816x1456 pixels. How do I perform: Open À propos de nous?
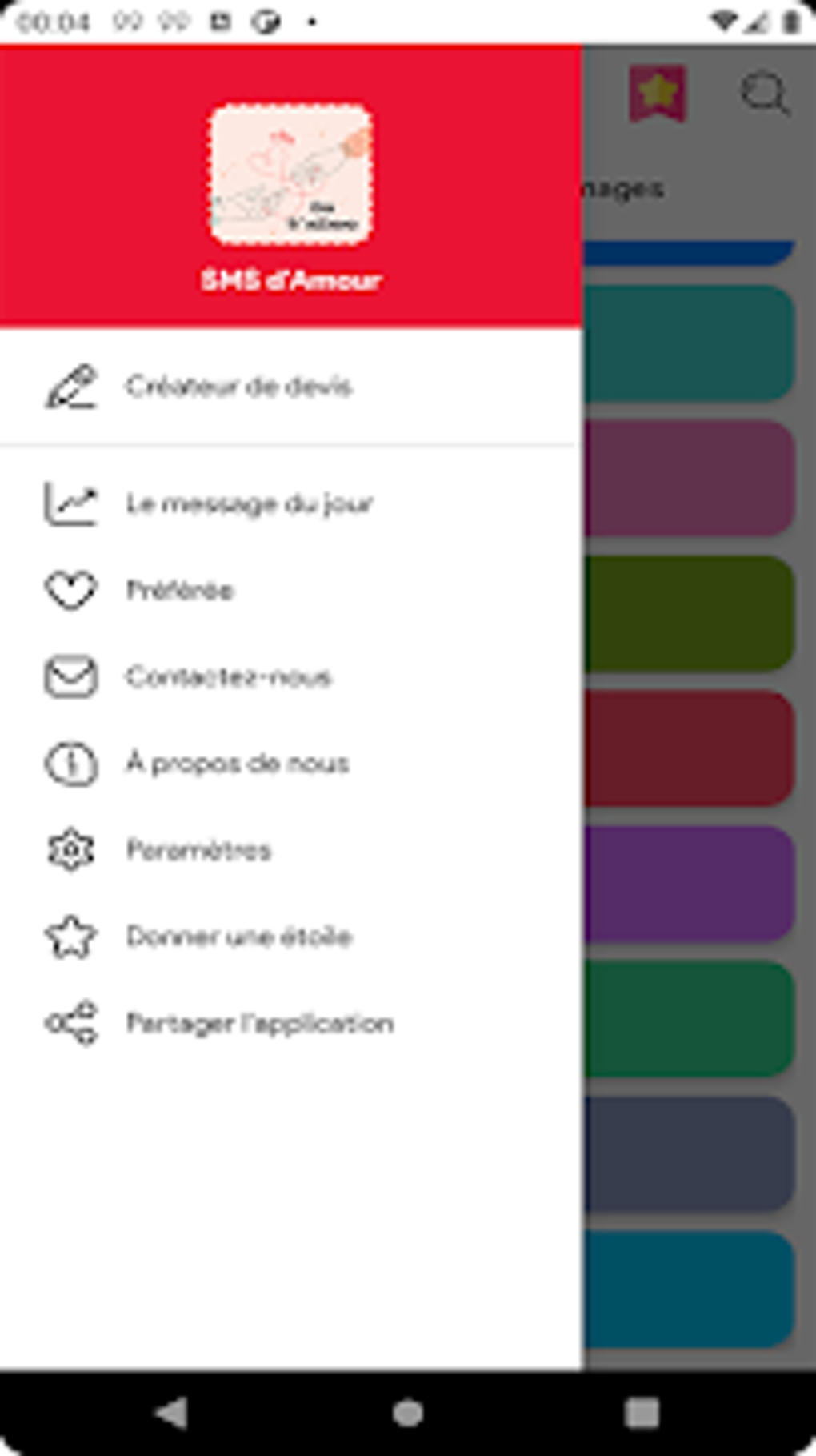[290, 763]
